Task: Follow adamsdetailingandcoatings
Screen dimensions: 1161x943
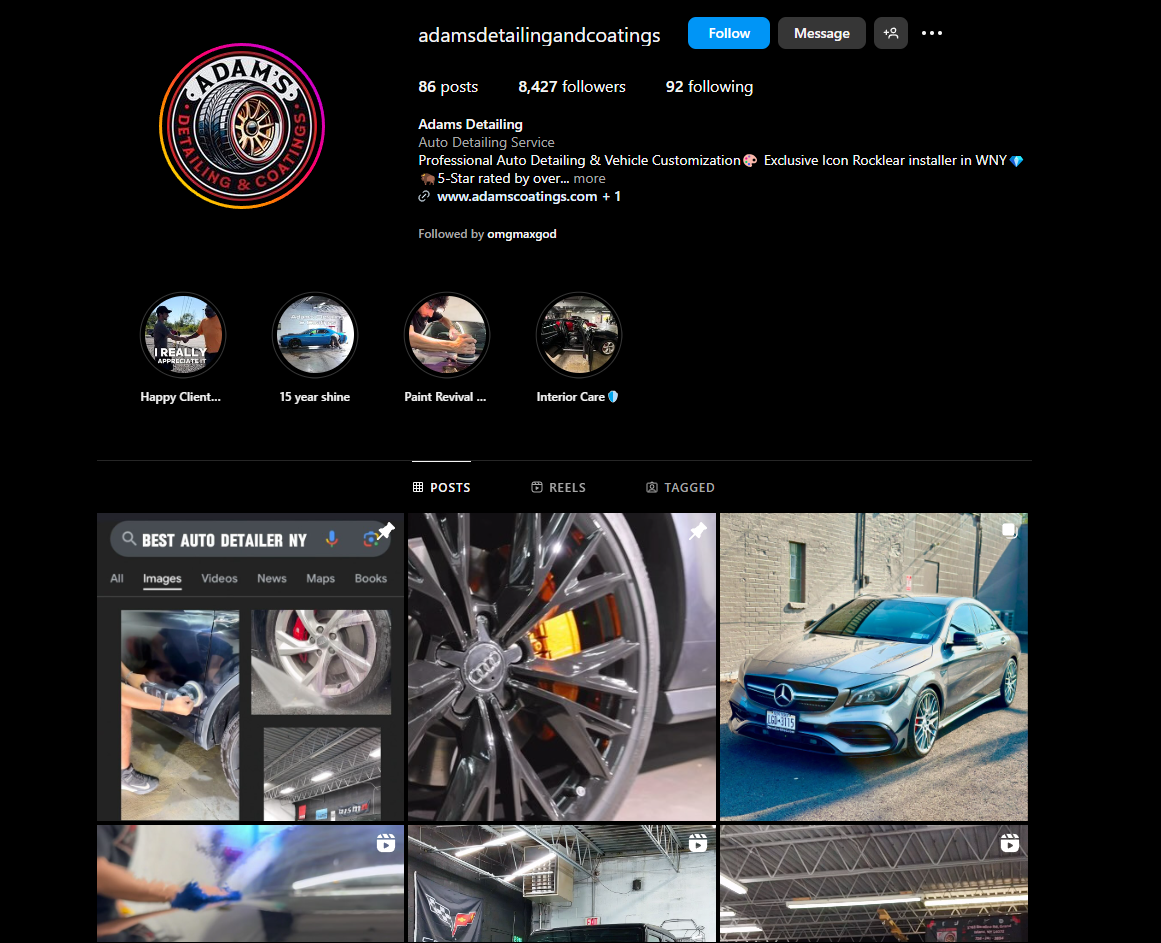Action: [x=728, y=33]
